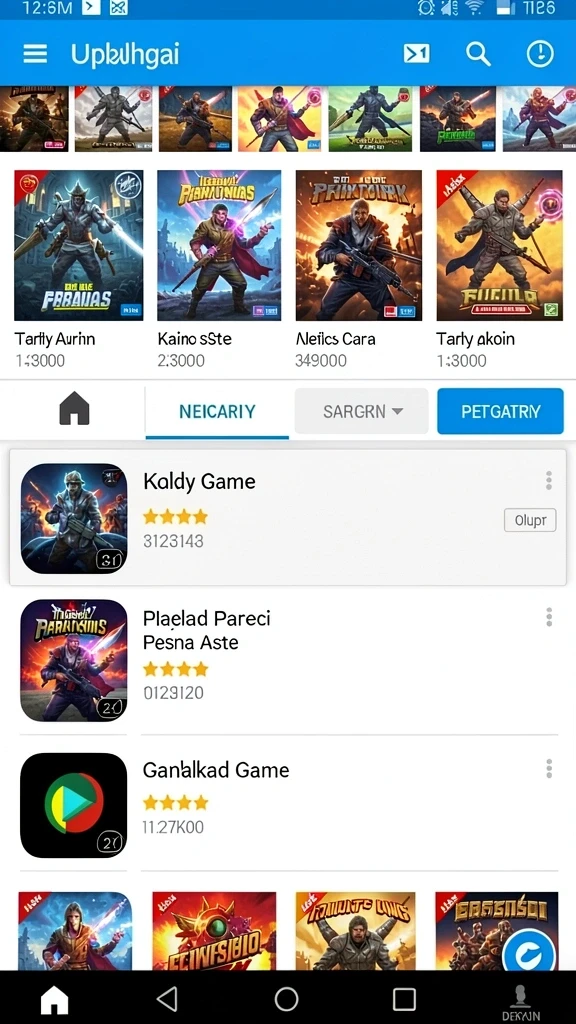Open the hamburger drawer menu

click(35, 54)
